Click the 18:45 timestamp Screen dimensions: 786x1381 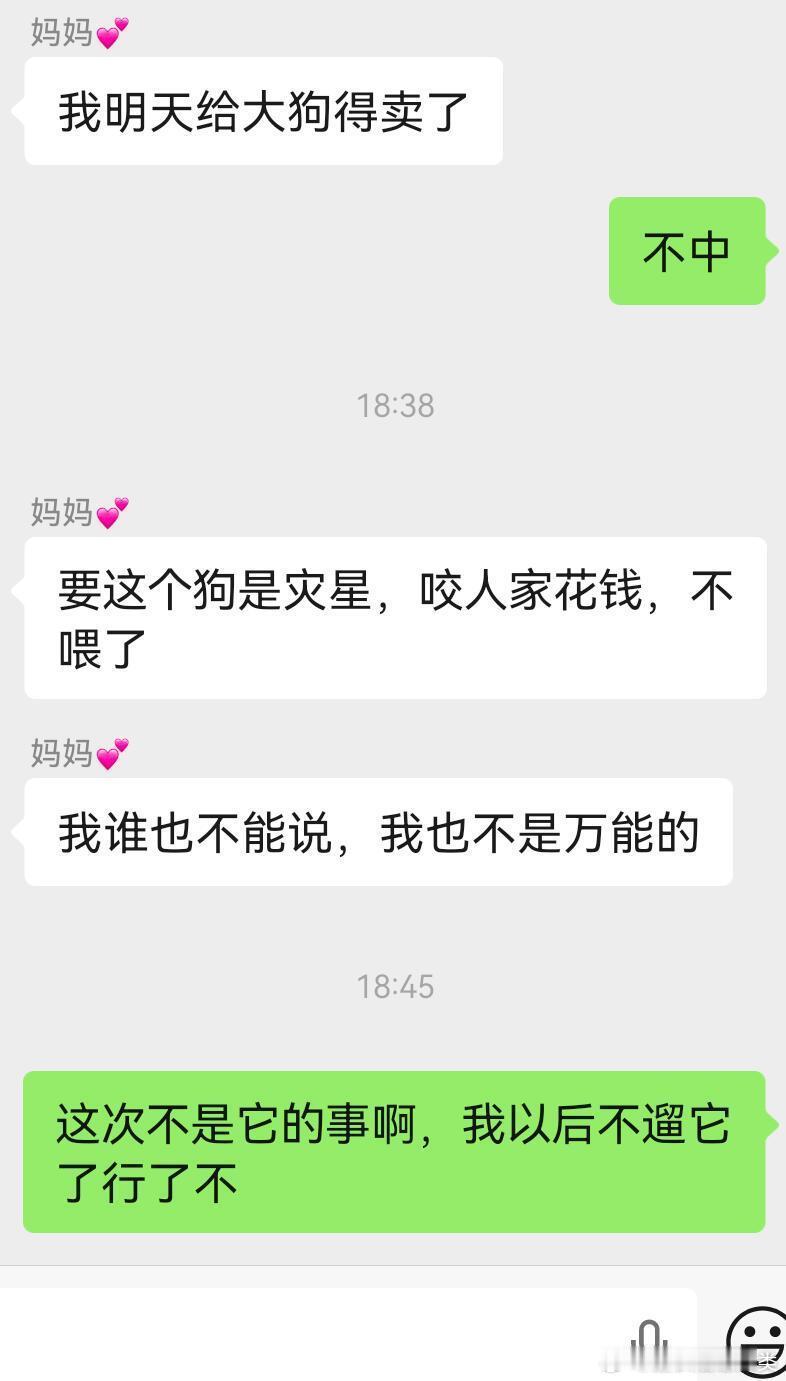pos(395,986)
